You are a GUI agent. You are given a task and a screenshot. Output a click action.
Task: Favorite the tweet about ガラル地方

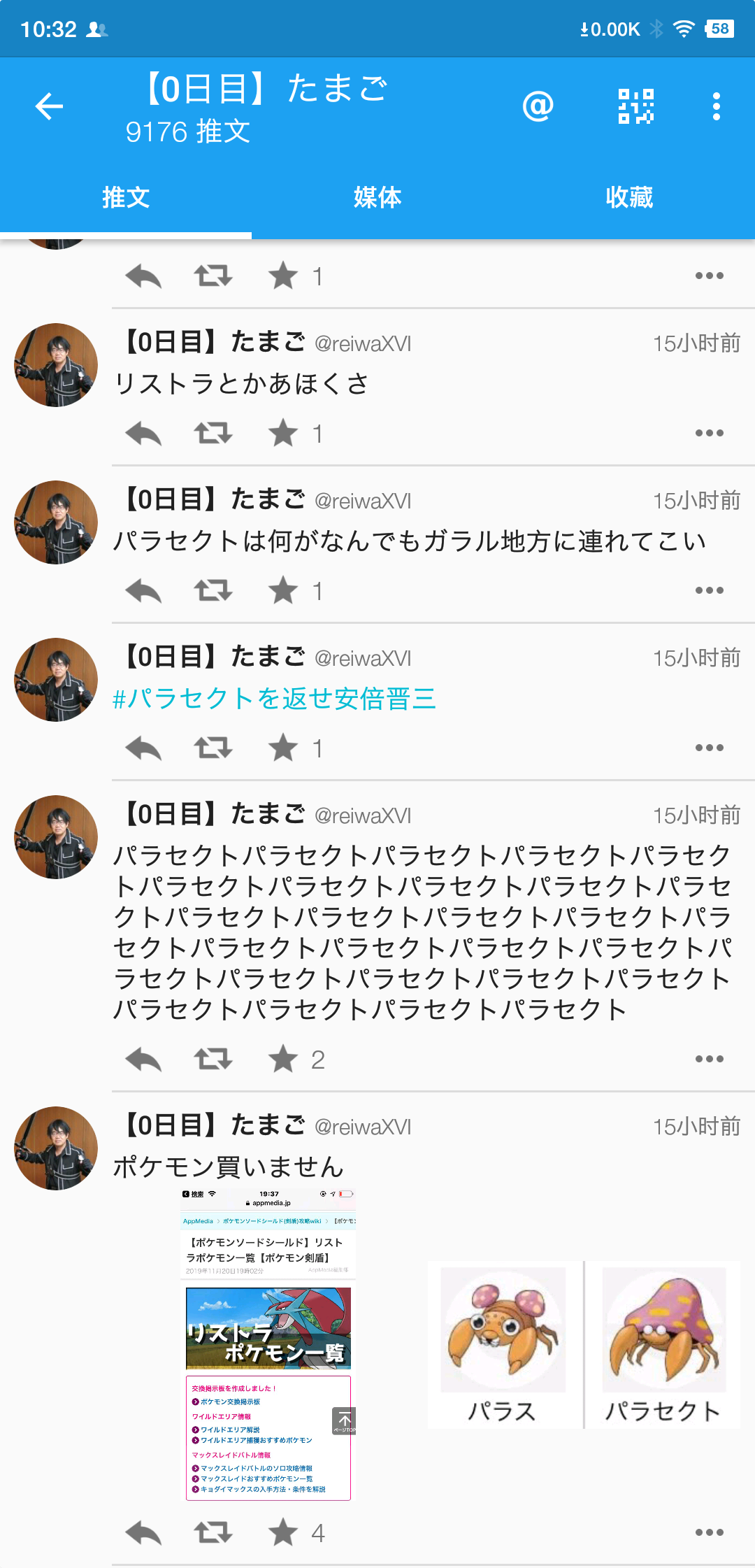click(x=283, y=591)
